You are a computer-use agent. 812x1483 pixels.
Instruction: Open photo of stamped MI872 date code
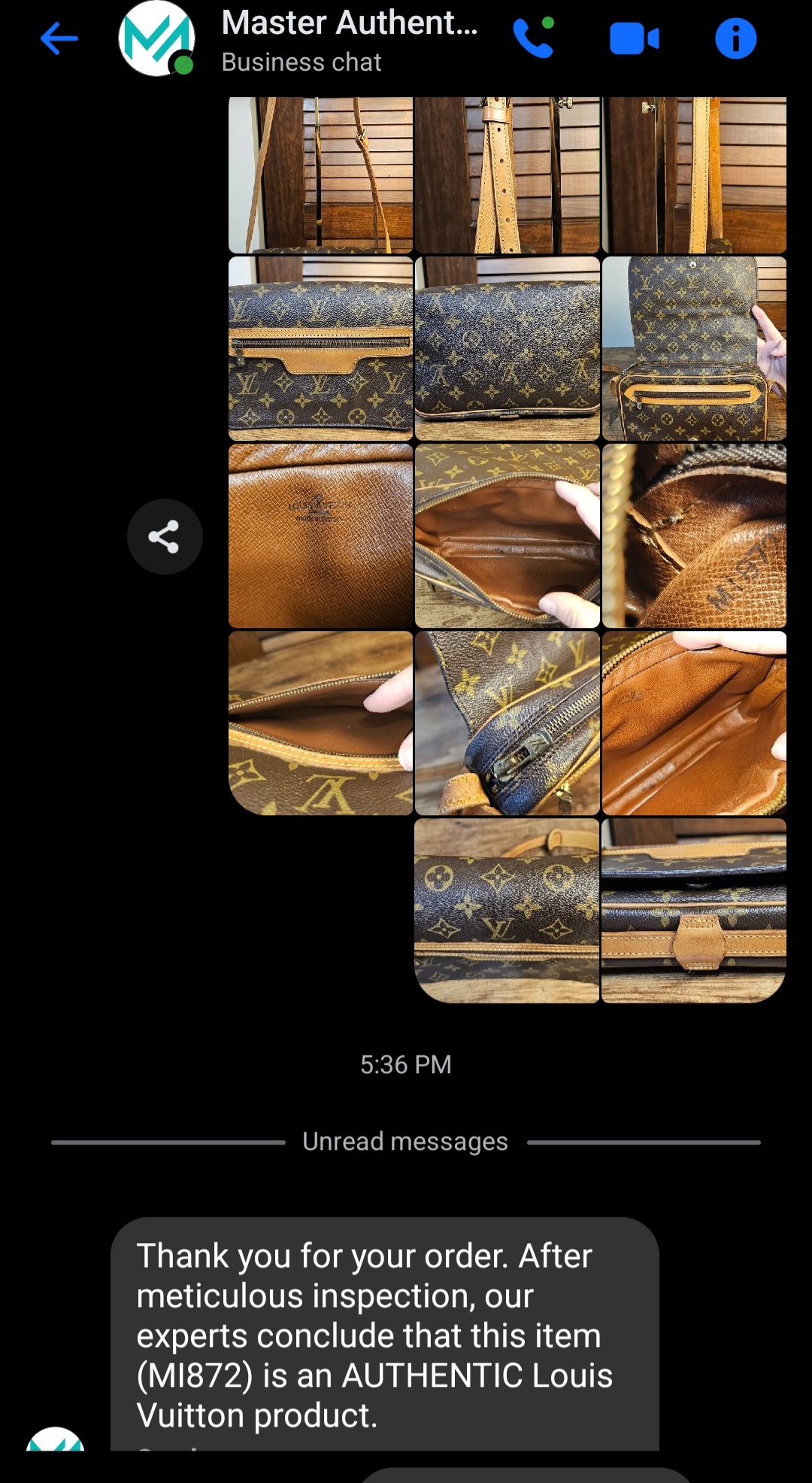pyautogui.click(x=694, y=536)
